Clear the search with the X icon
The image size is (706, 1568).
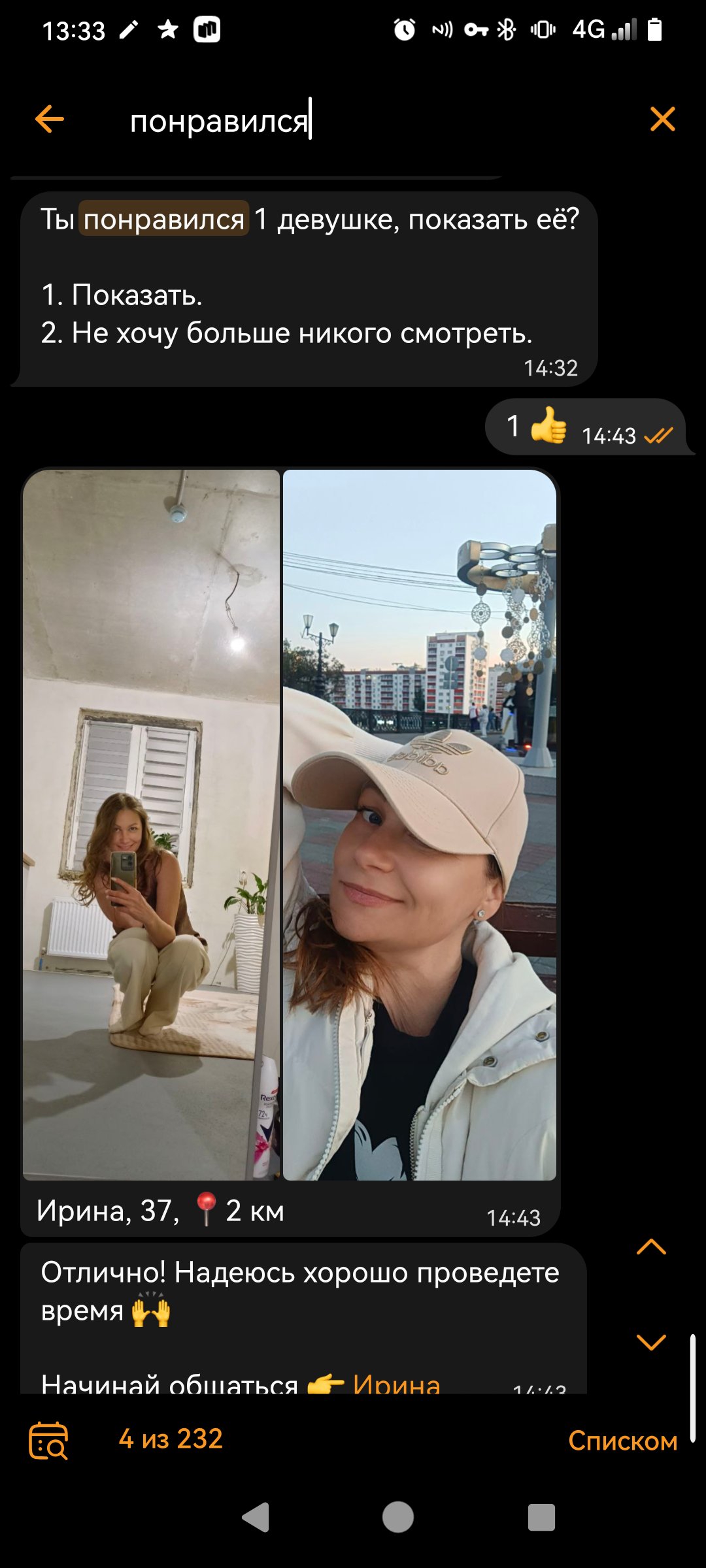662,119
